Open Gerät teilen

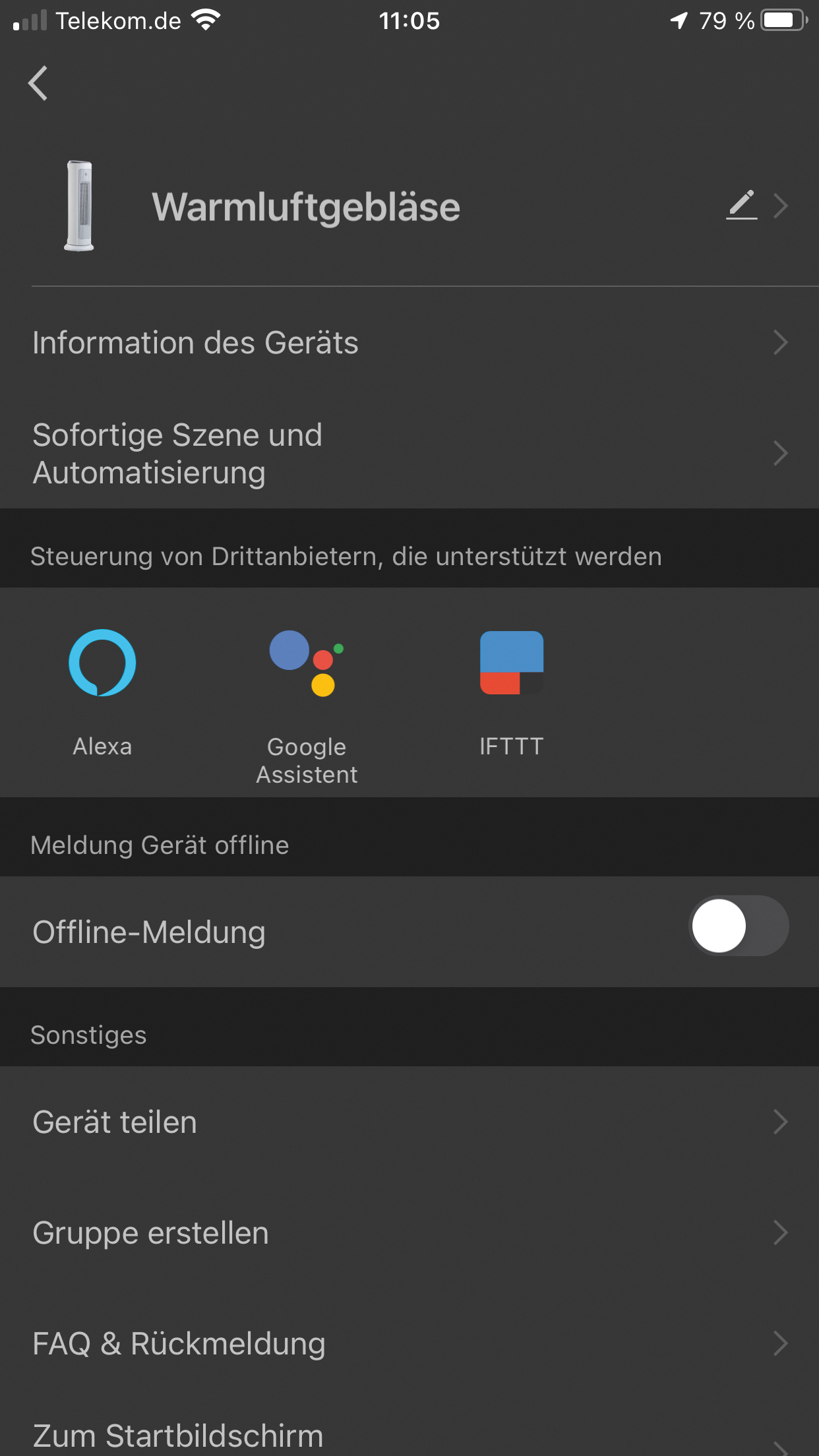409,1122
